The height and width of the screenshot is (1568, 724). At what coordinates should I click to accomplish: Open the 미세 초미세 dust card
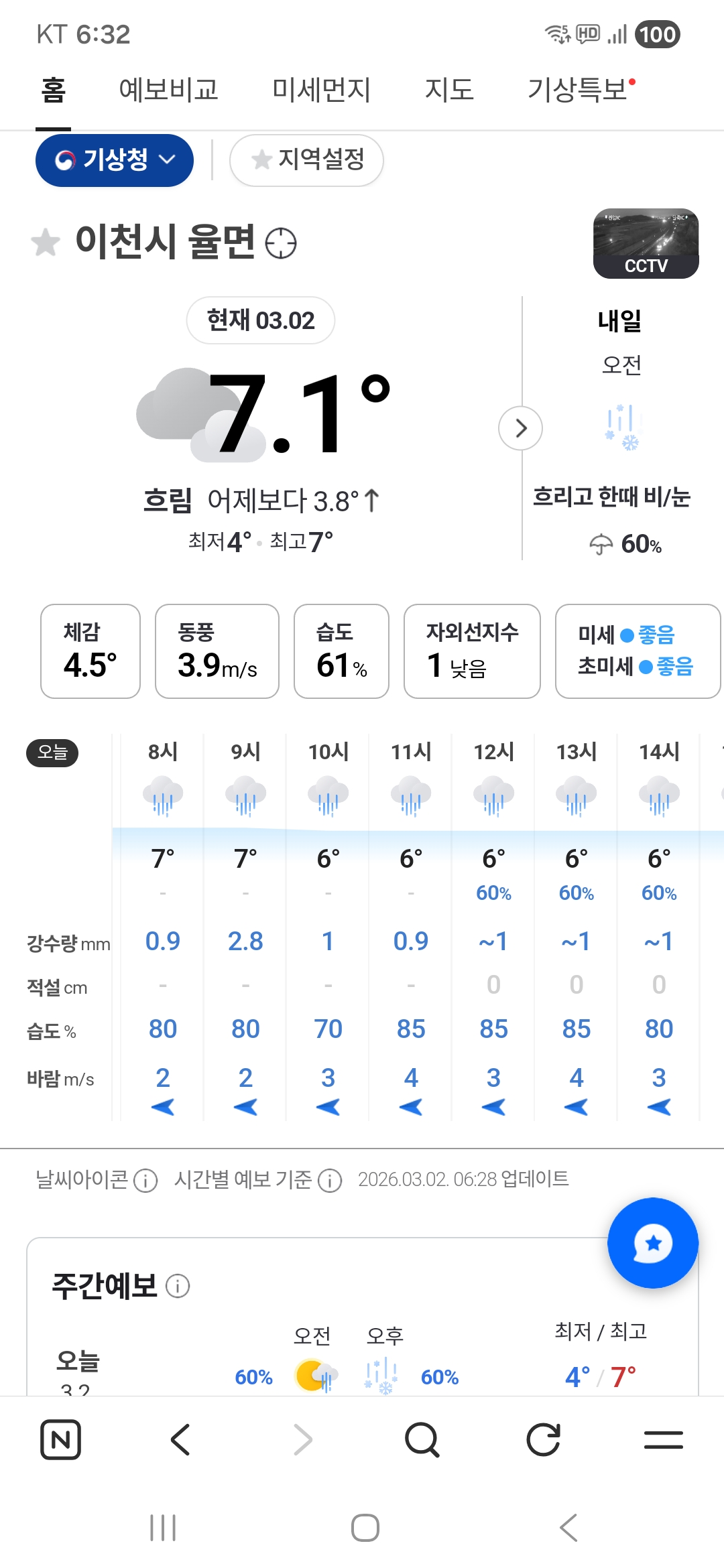pyautogui.click(x=637, y=651)
